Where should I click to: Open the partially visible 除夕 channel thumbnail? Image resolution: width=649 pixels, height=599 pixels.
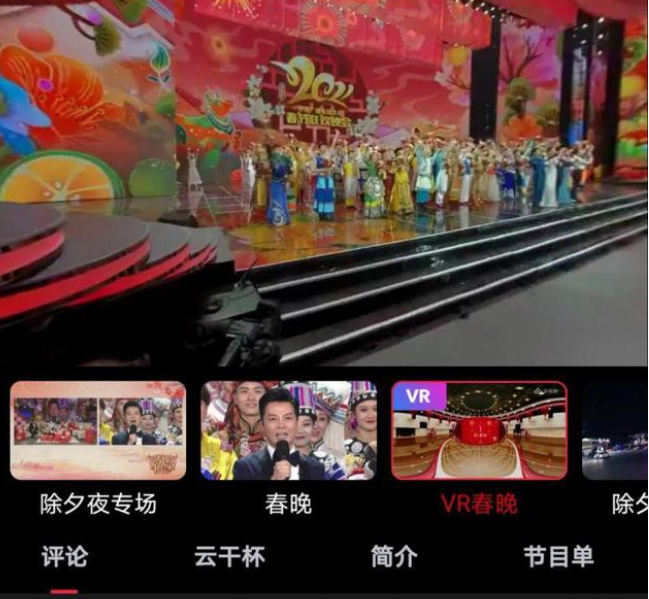(616, 431)
